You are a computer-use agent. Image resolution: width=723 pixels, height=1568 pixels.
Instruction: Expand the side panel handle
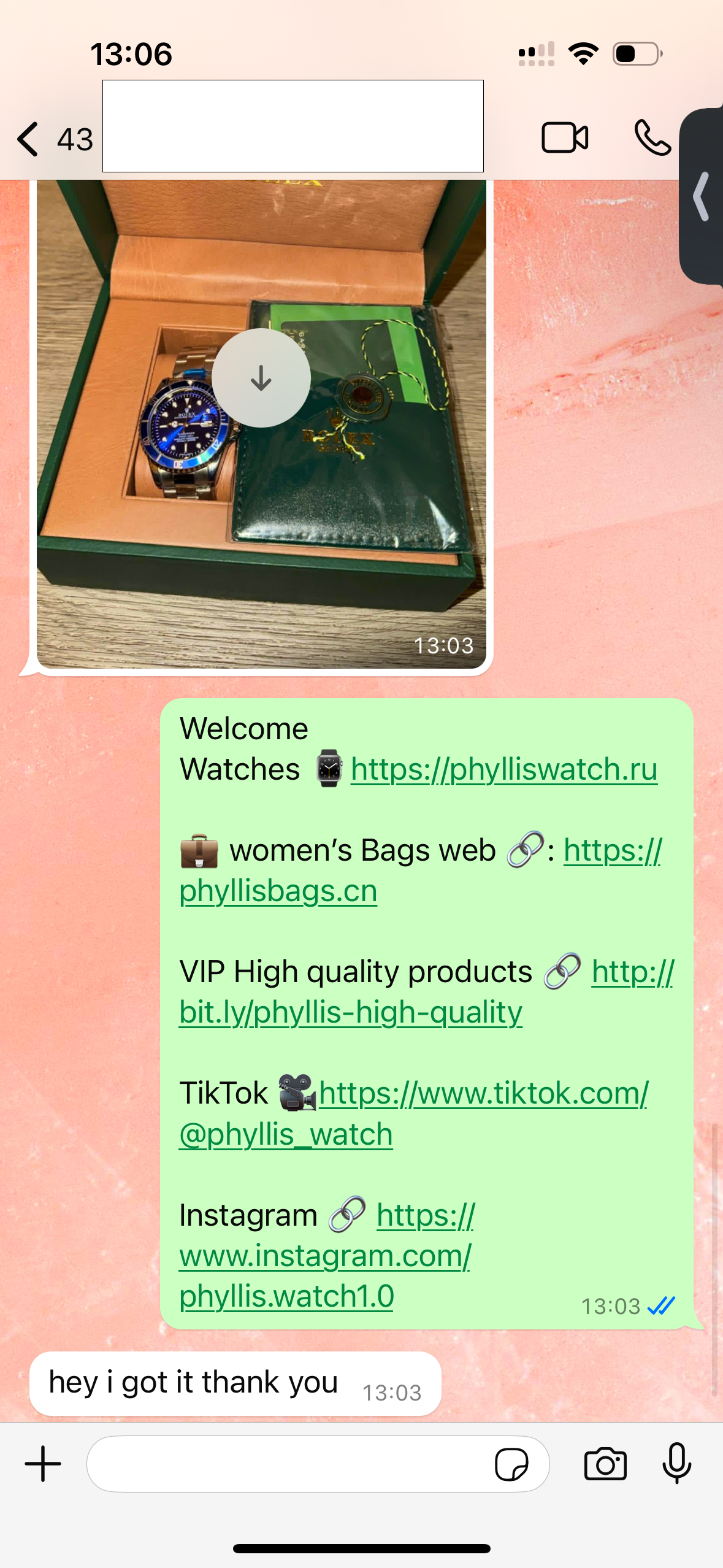702,196
